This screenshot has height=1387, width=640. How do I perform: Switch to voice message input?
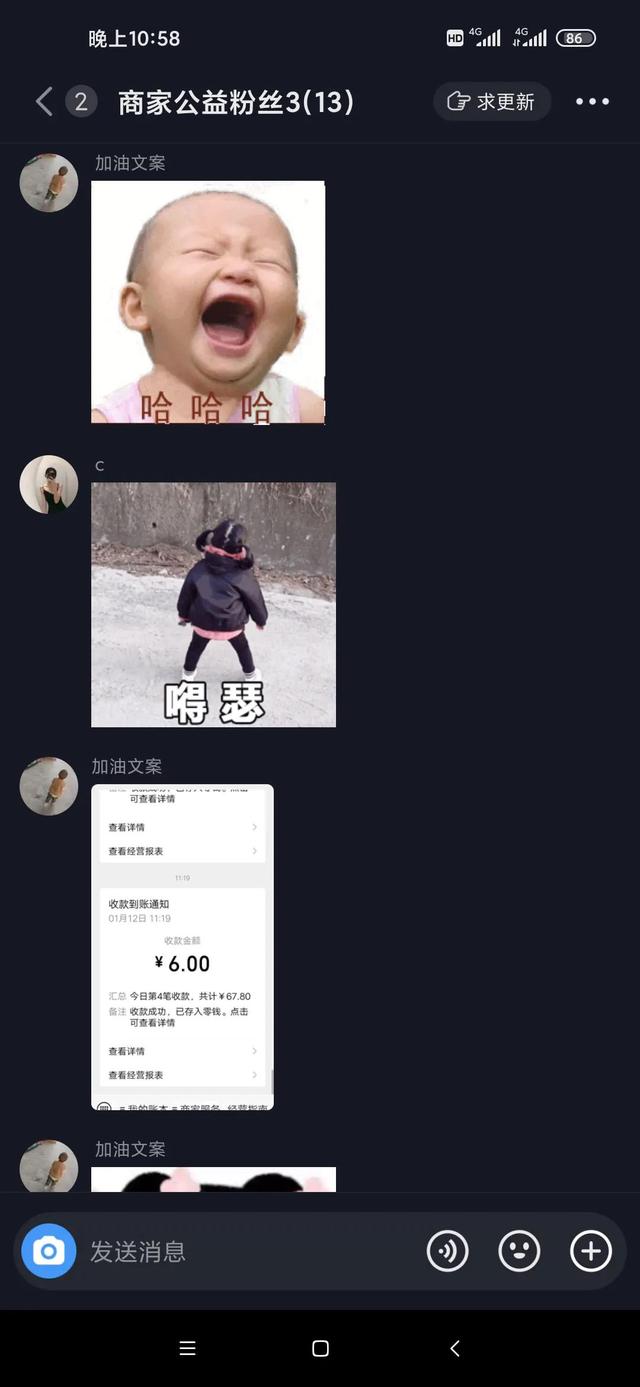[x=447, y=1251]
